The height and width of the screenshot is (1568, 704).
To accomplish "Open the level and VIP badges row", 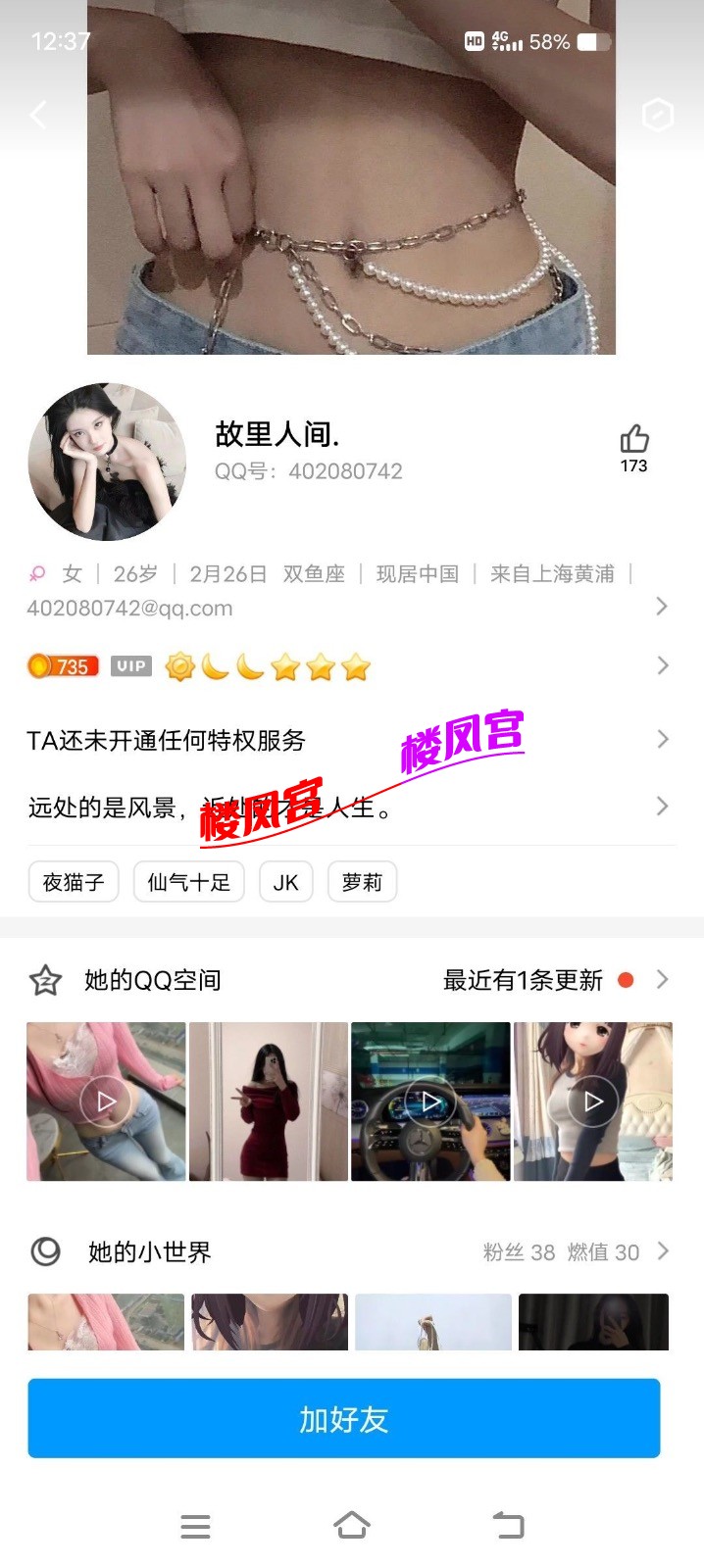I will click(x=661, y=666).
